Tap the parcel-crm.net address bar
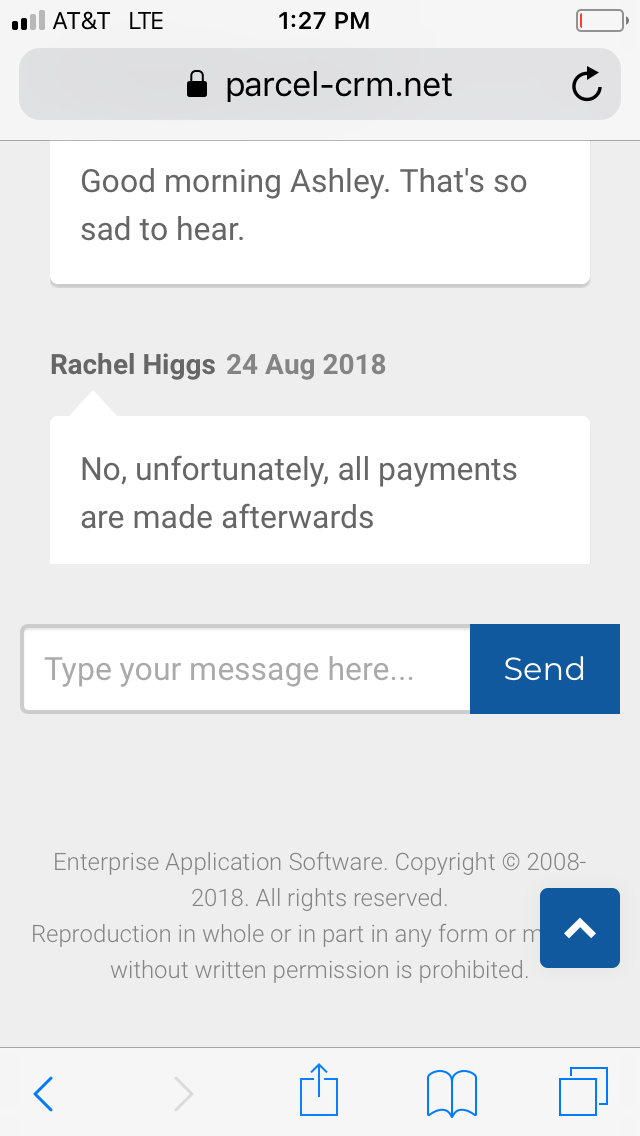This screenshot has height=1136, width=640. point(320,84)
